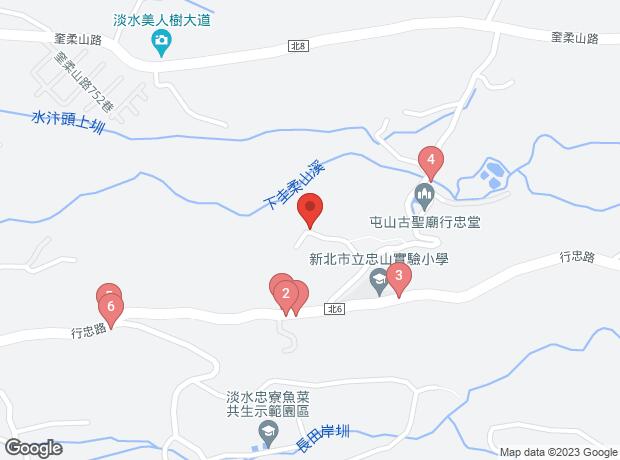Tap map marker number 6
Viewport: 620px width, 460px height.
tap(112, 307)
